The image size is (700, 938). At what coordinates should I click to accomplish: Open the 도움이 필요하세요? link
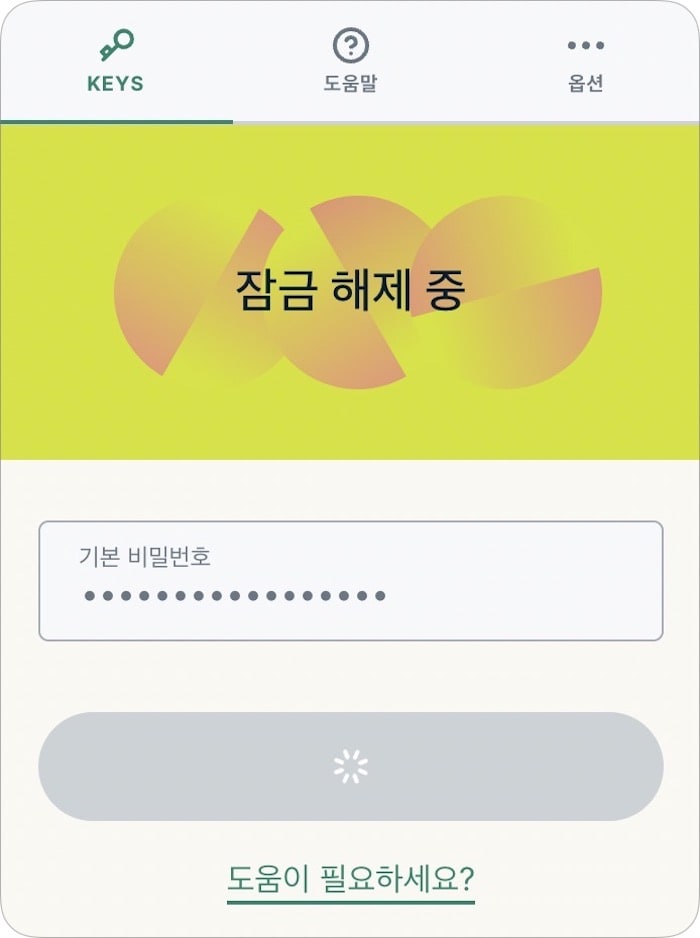click(351, 879)
